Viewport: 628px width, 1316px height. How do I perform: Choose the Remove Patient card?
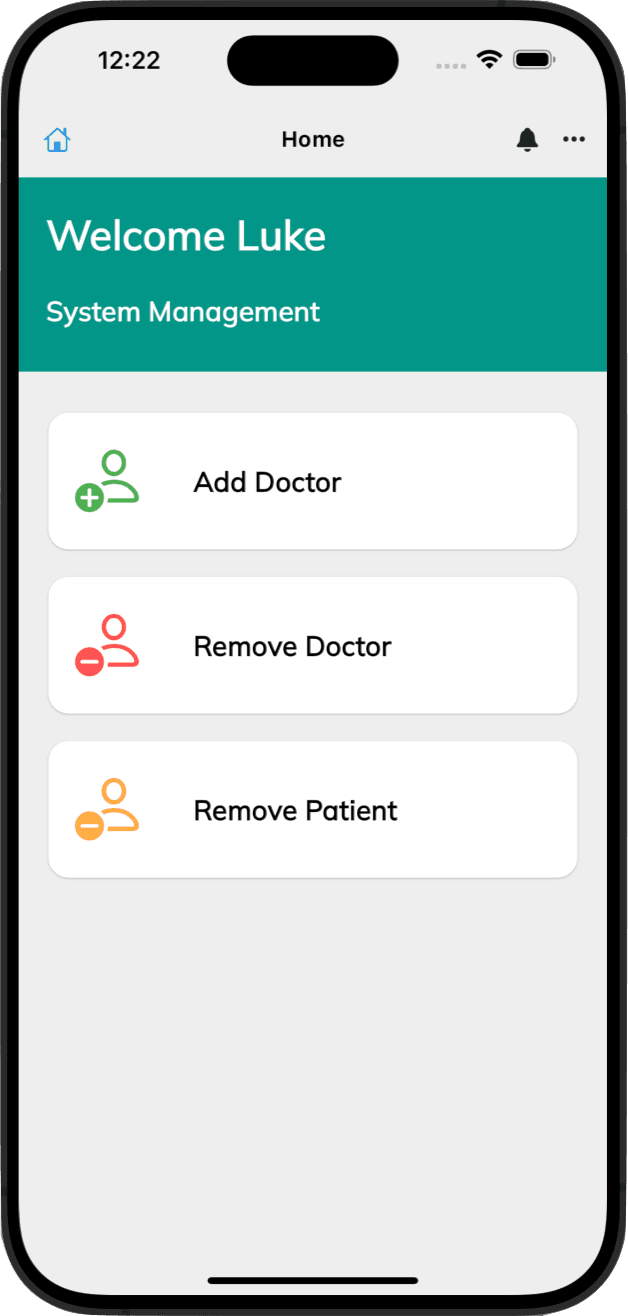point(313,809)
